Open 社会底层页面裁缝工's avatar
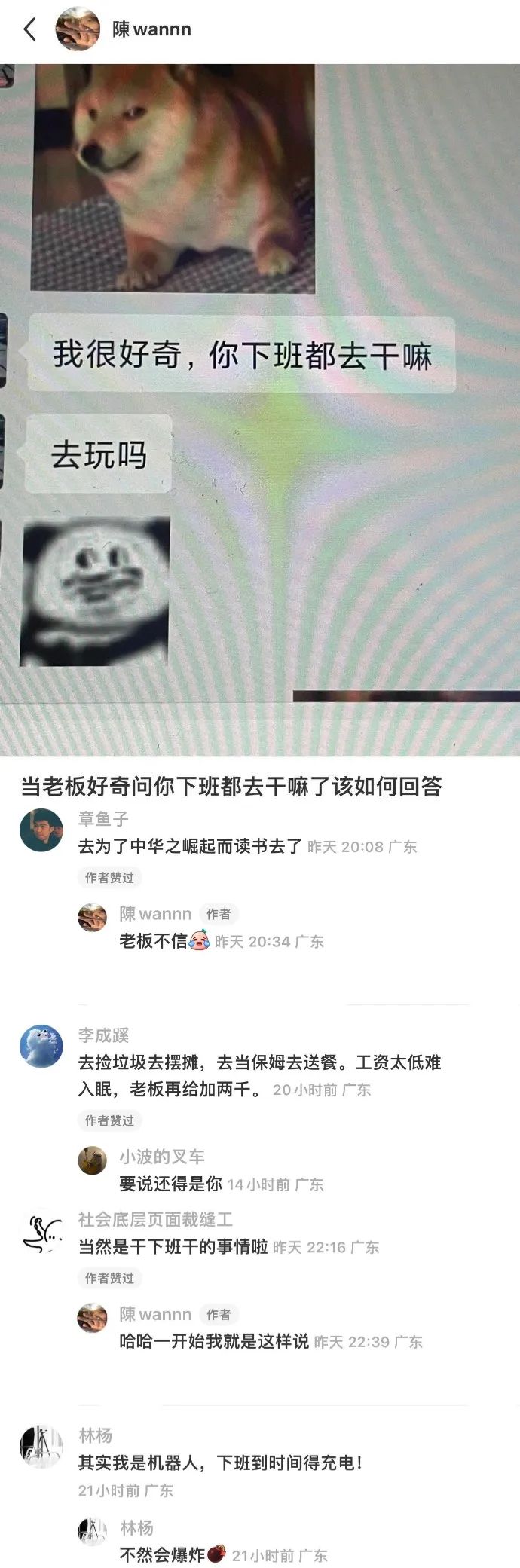The image size is (520, 1568). pos(41,1233)
